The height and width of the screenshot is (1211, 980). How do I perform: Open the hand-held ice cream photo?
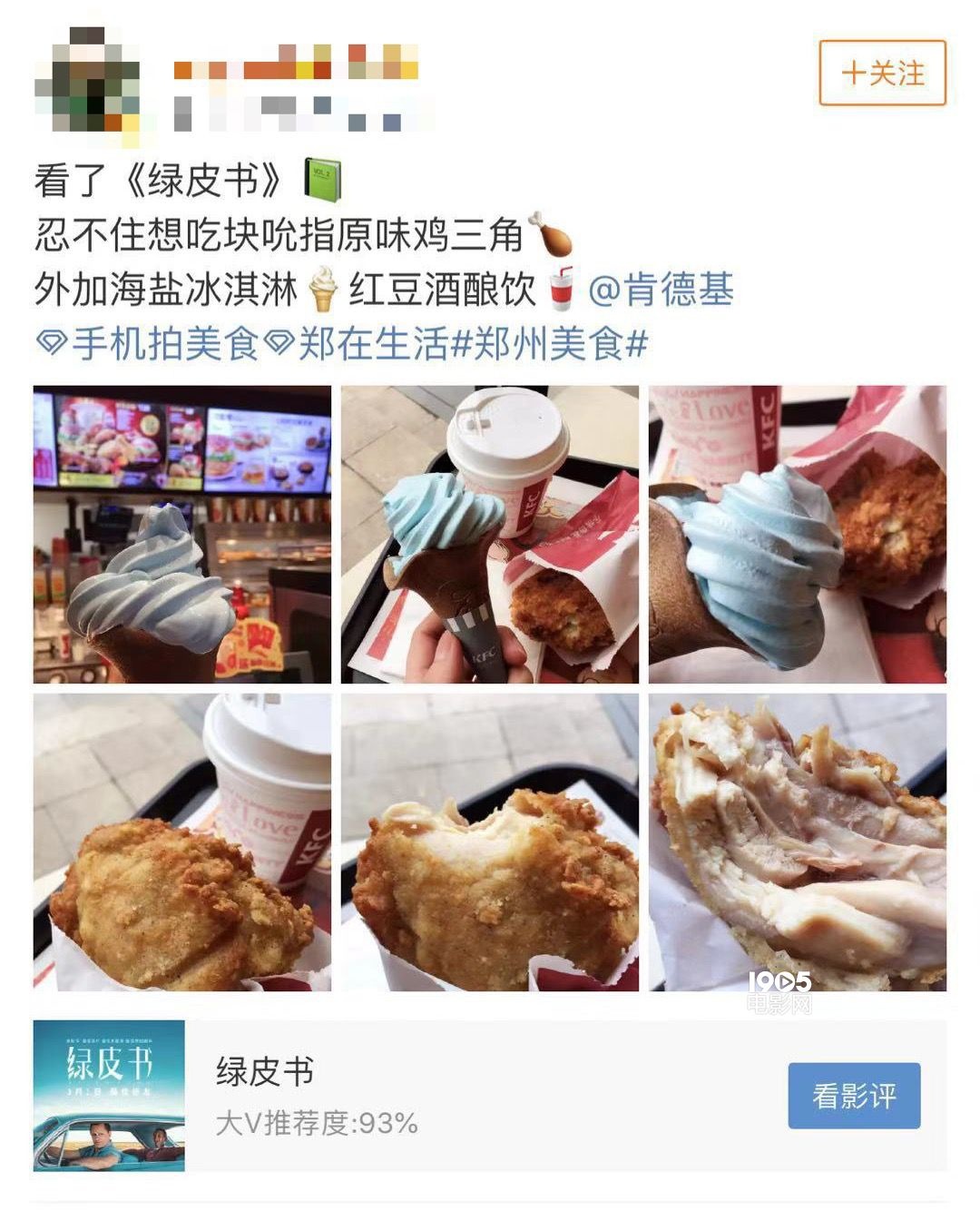click(x=798, y=535)
